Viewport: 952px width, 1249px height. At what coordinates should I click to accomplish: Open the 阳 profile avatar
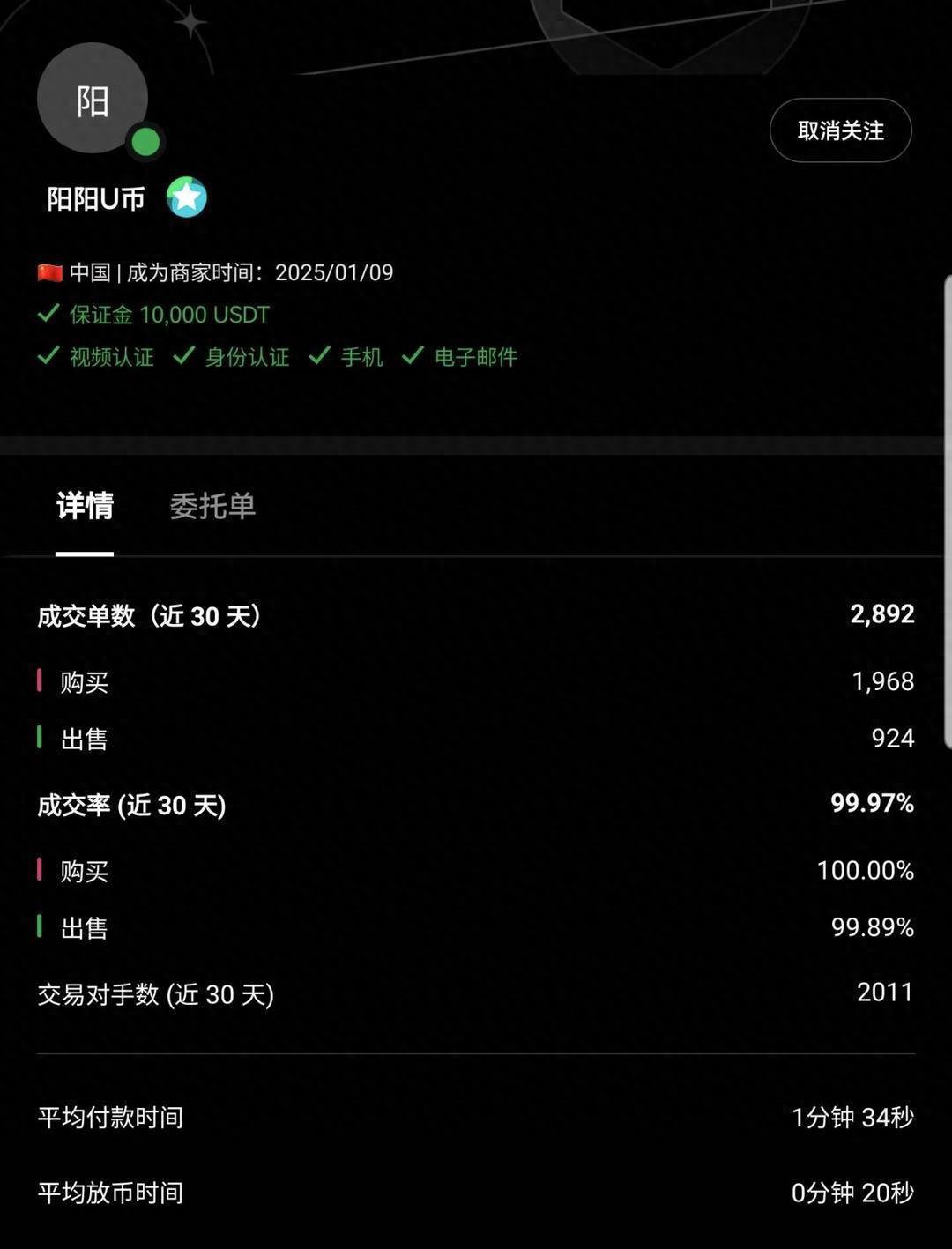[x=93, y=99]
